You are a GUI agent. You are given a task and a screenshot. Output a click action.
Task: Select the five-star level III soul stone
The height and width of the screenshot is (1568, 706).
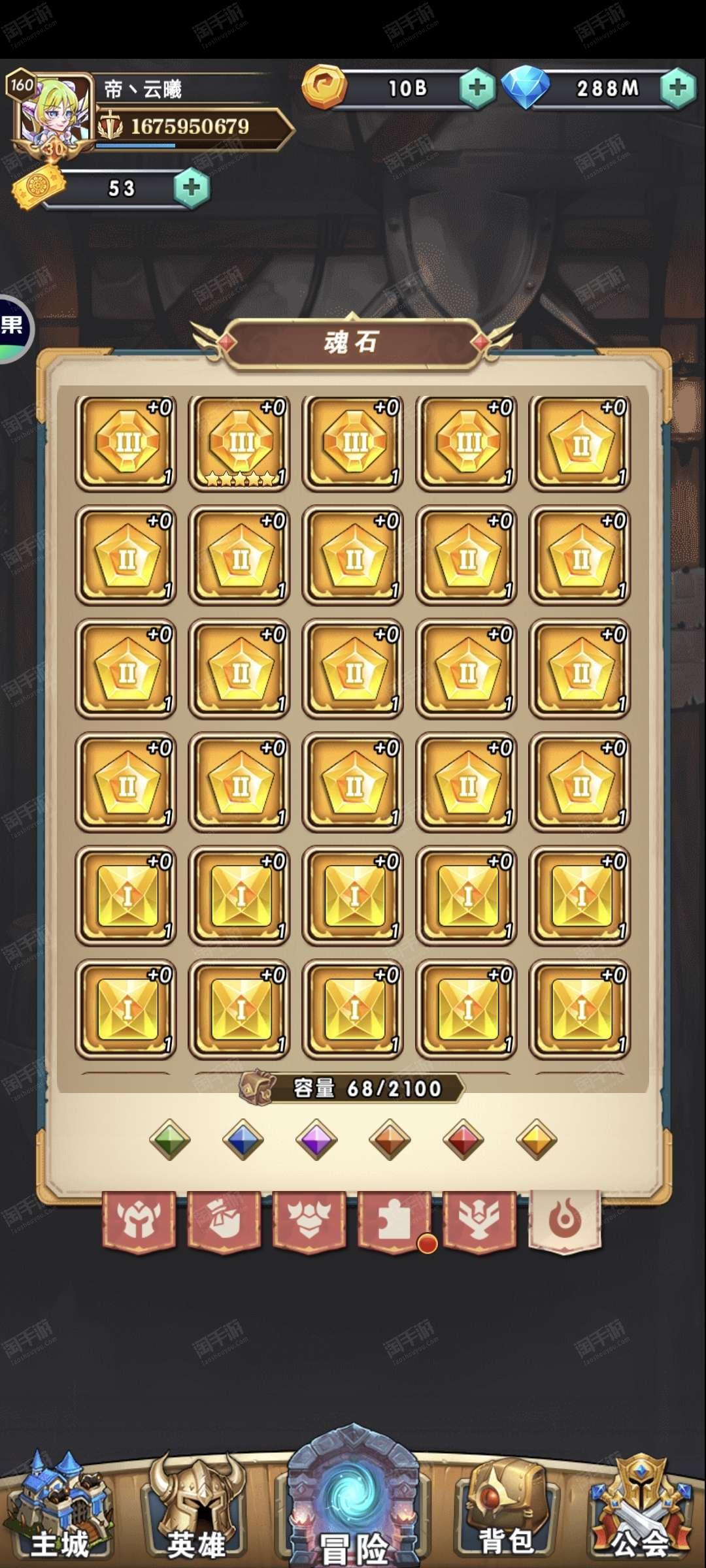tap(239, 442)
